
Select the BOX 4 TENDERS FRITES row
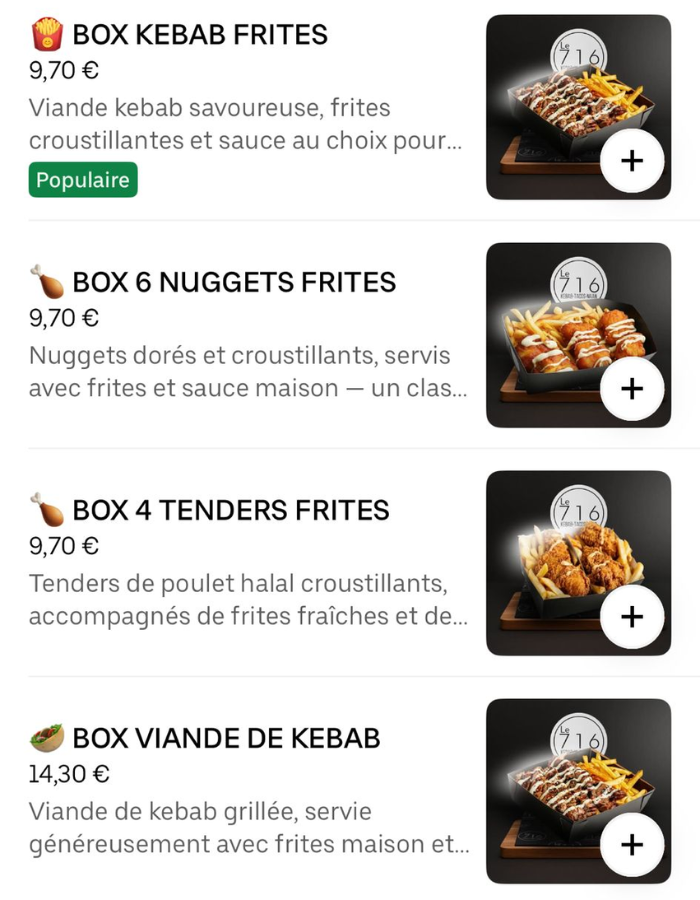tap(230, 511)
